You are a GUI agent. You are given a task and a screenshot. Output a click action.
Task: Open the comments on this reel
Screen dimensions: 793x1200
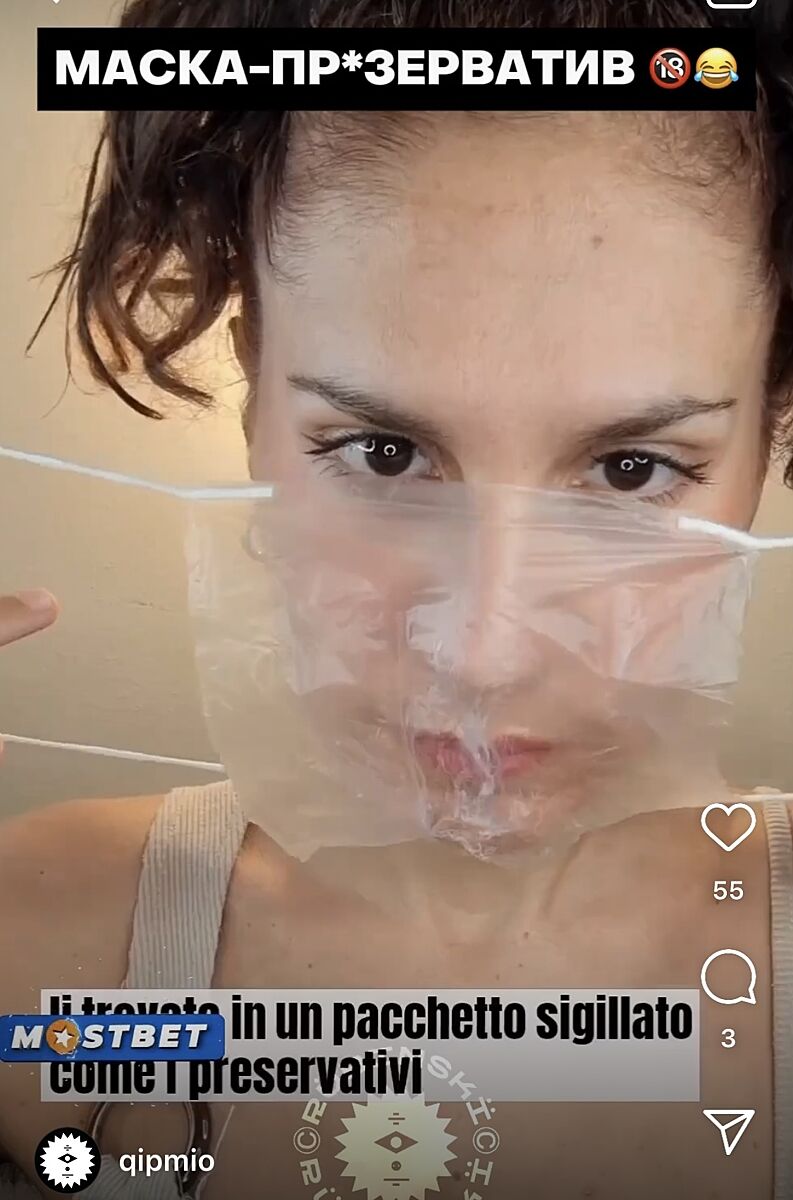pos(727,977)
